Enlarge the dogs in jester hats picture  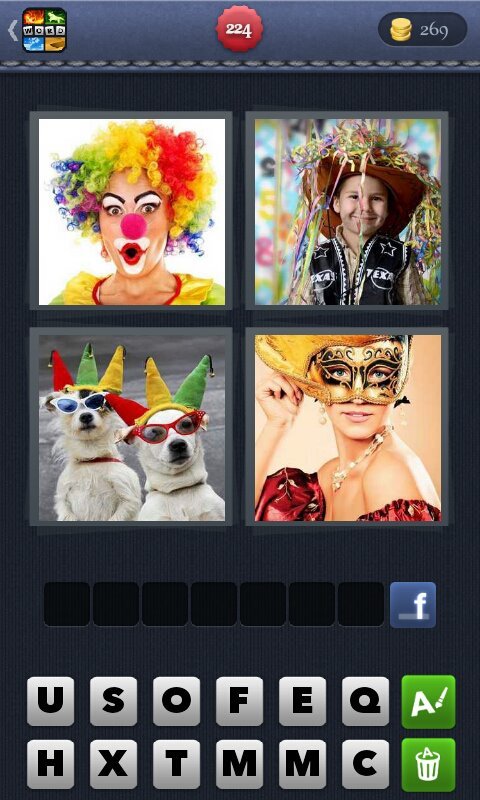pyautogui.click(x=132, y=428)
